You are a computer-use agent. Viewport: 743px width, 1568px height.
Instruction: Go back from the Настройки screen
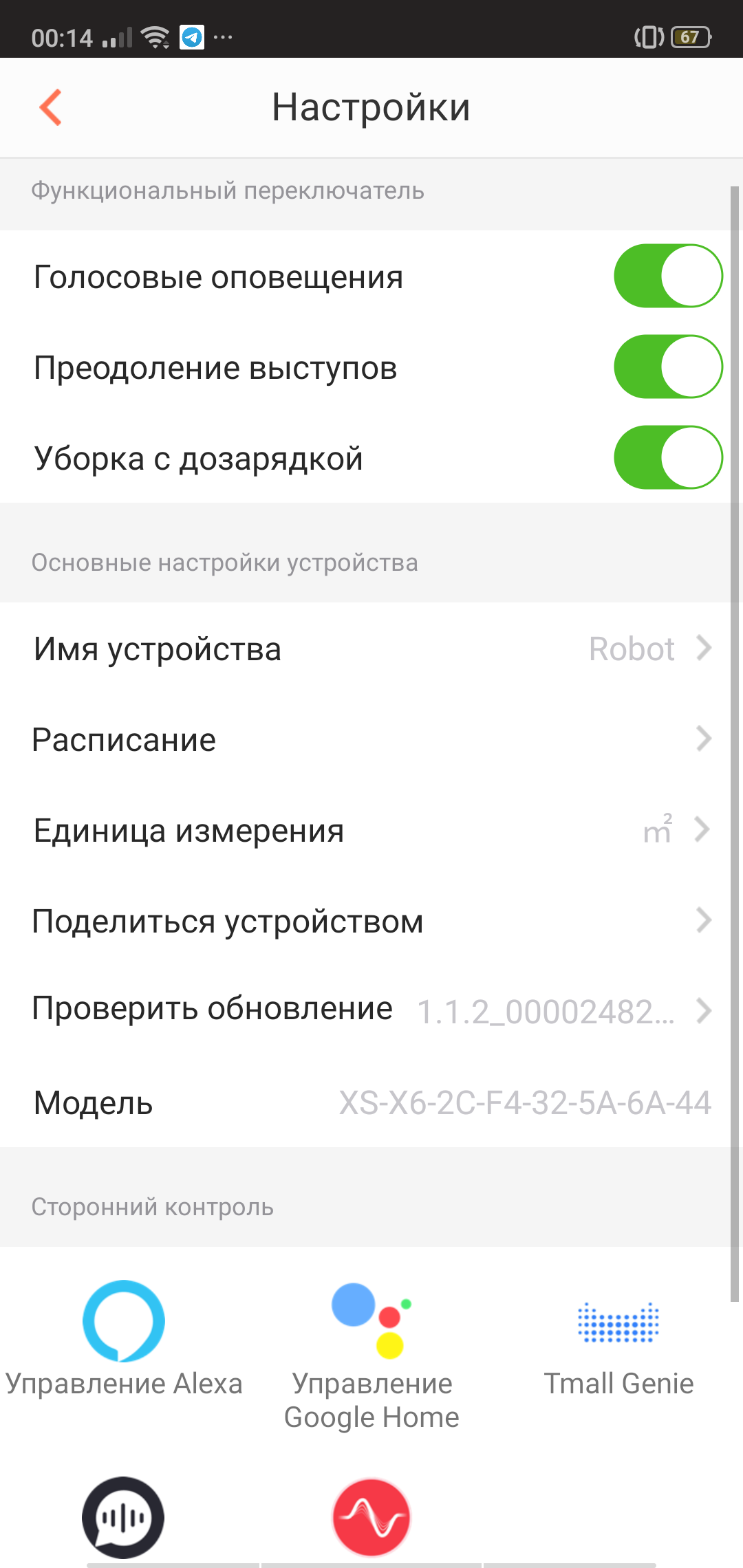pos(51,107)
